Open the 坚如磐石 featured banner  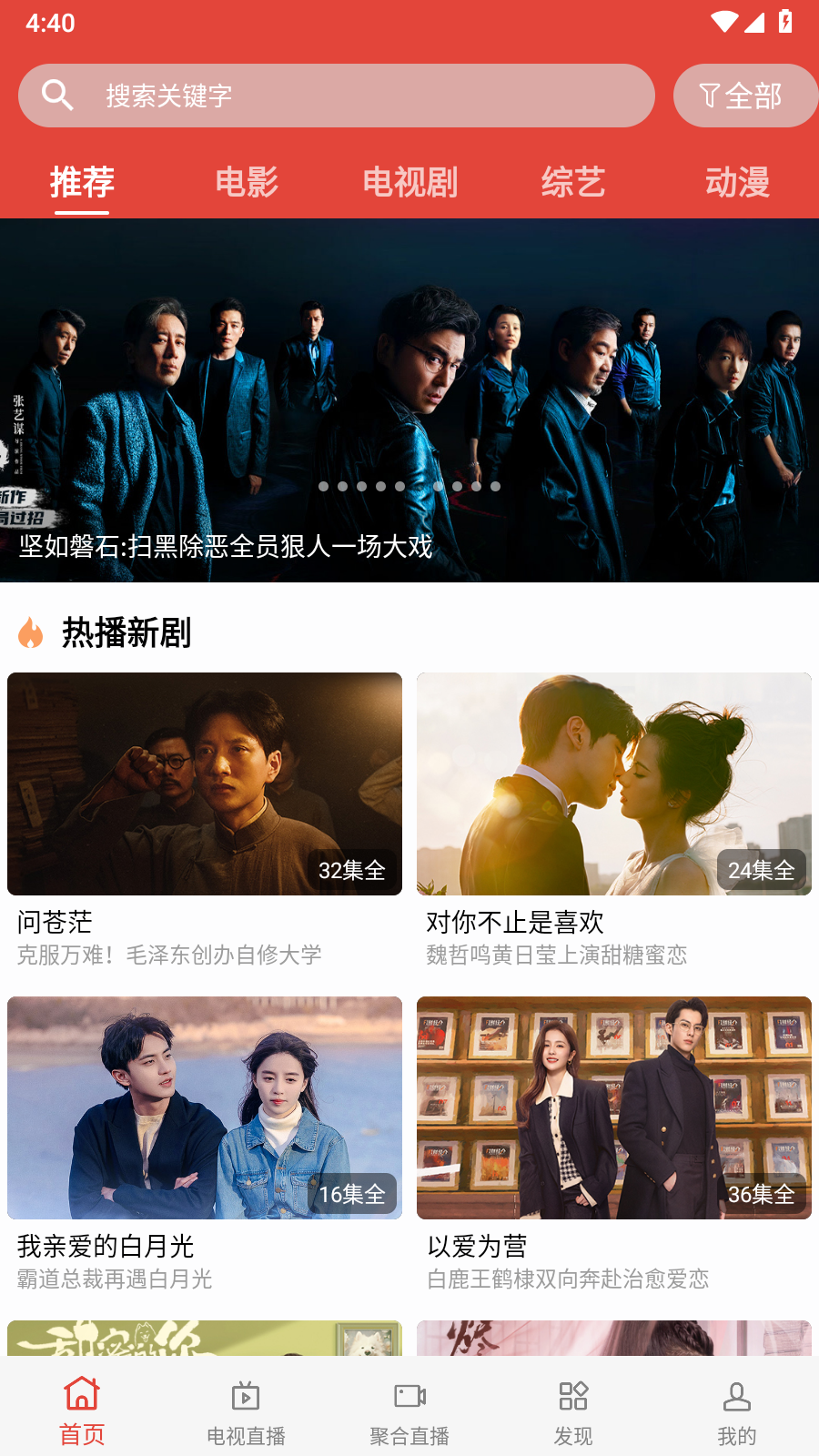point(409,400)
